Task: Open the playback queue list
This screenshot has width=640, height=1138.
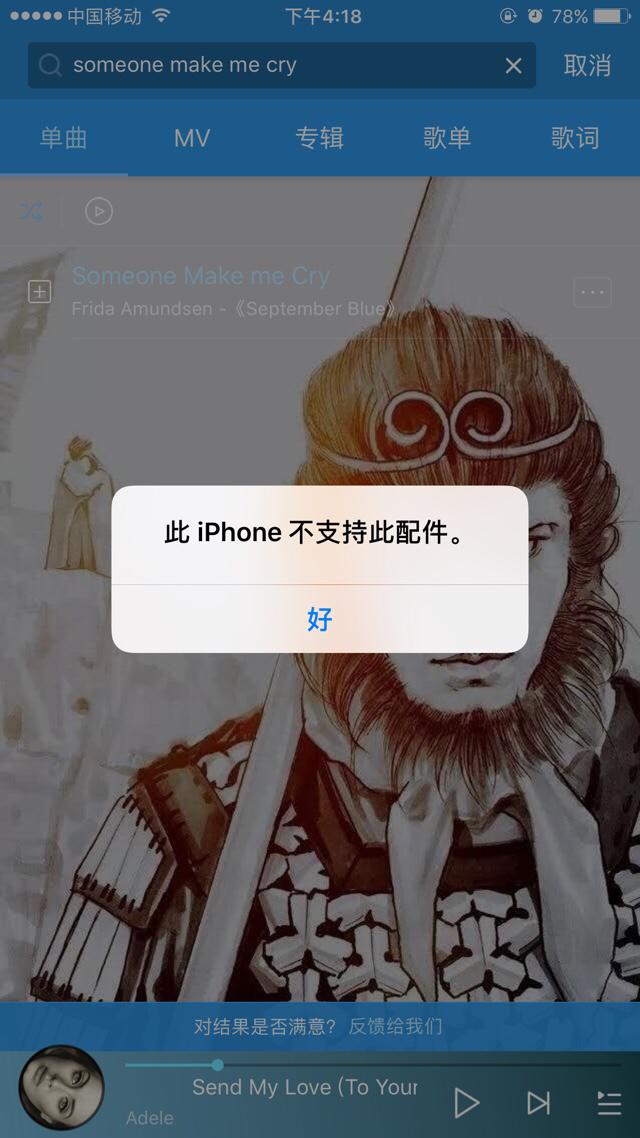Action: coord(609,1102)
